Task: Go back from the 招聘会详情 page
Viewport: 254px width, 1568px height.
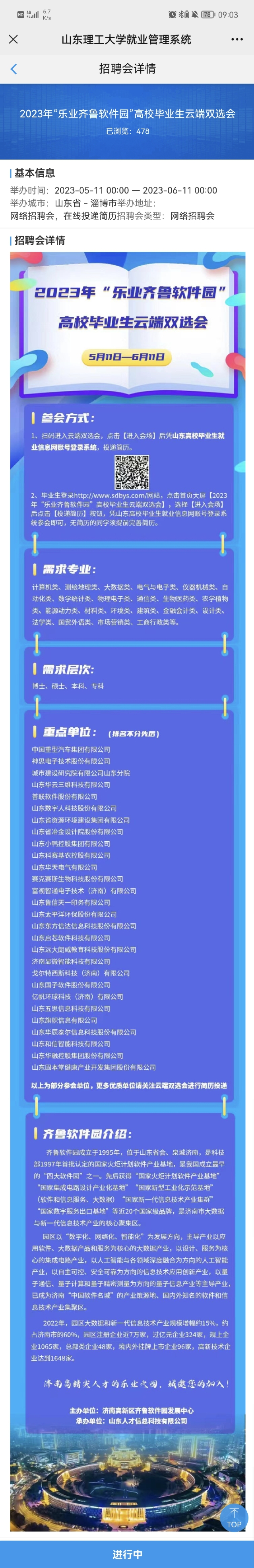Action: click(14, 69)
